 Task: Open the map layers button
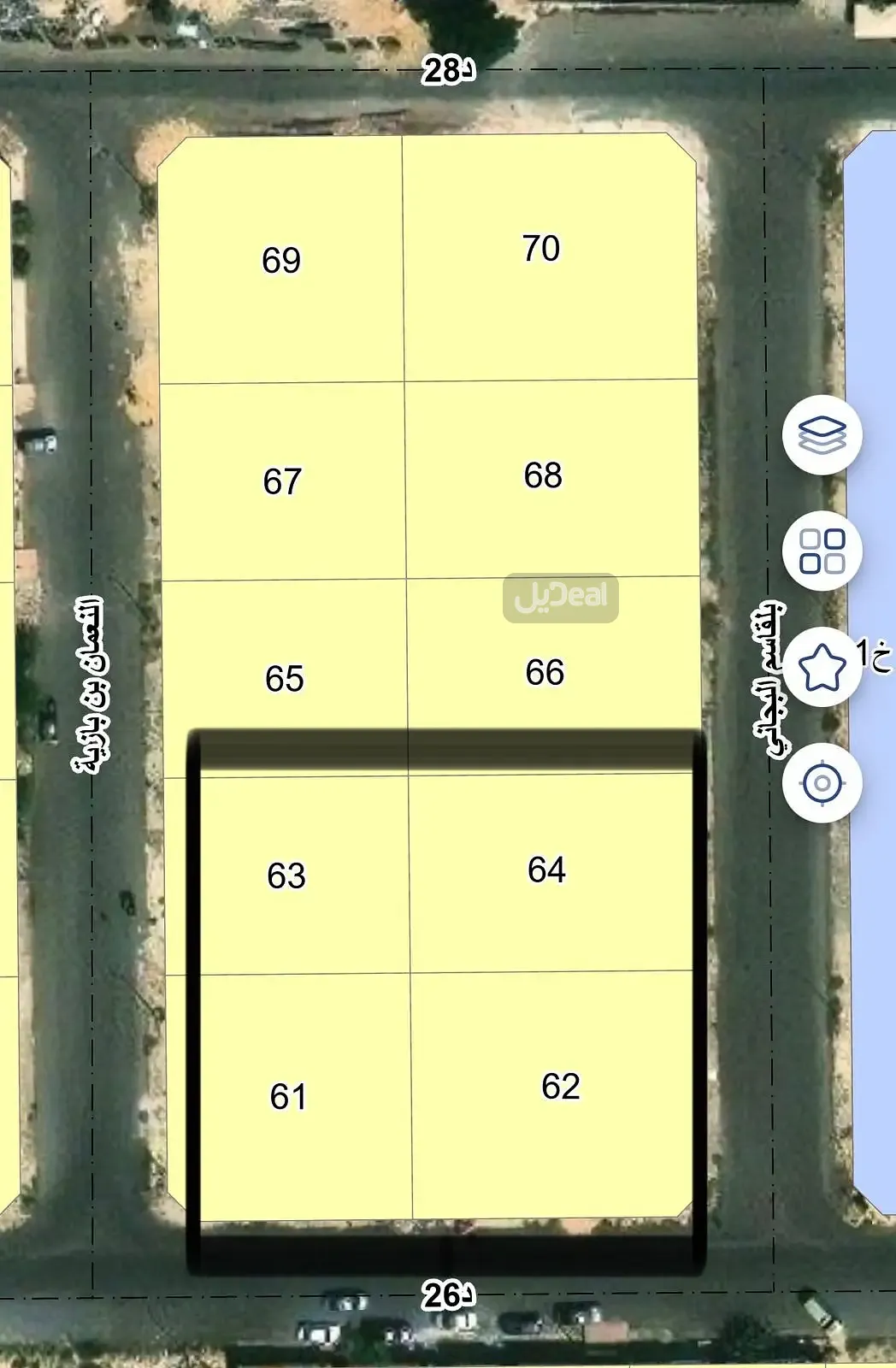point(822,435)
